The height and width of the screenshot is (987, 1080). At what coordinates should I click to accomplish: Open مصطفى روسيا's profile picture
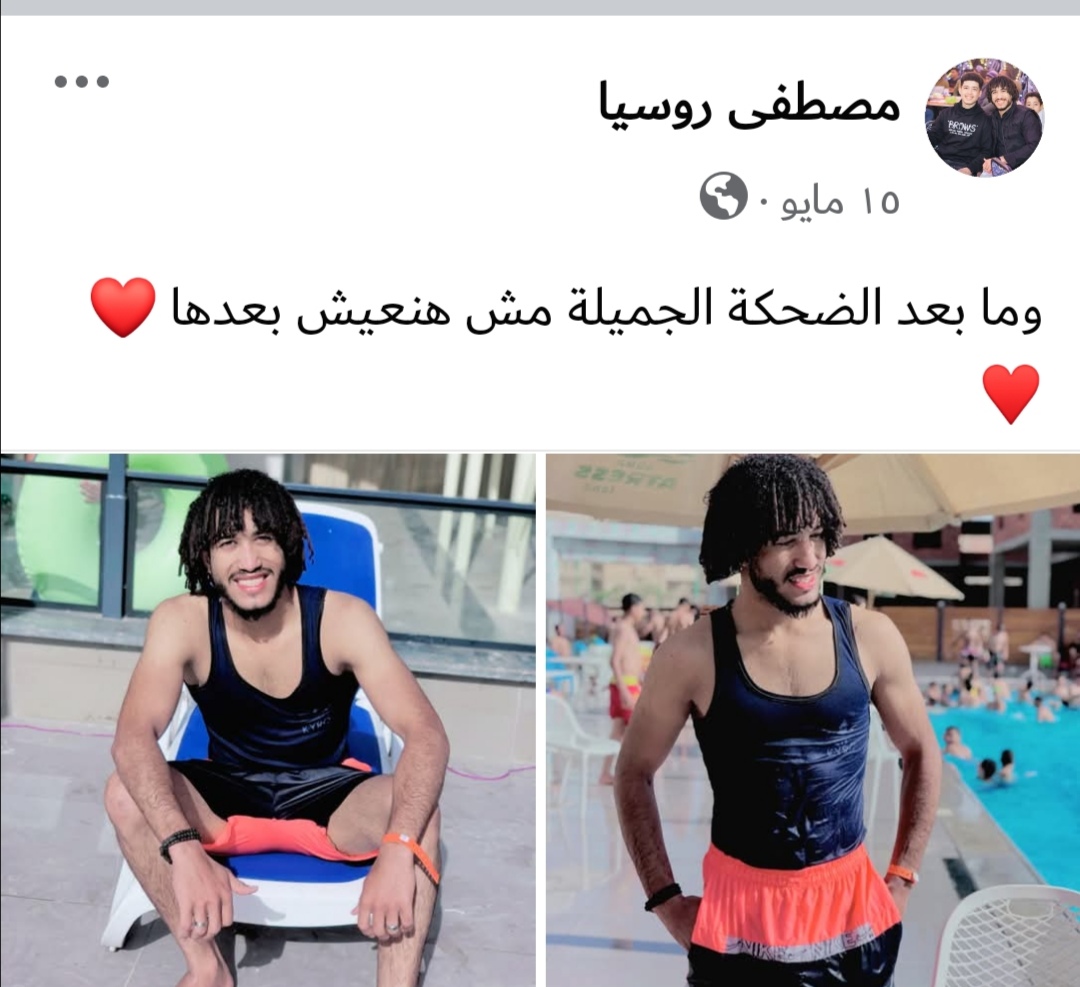984,118
